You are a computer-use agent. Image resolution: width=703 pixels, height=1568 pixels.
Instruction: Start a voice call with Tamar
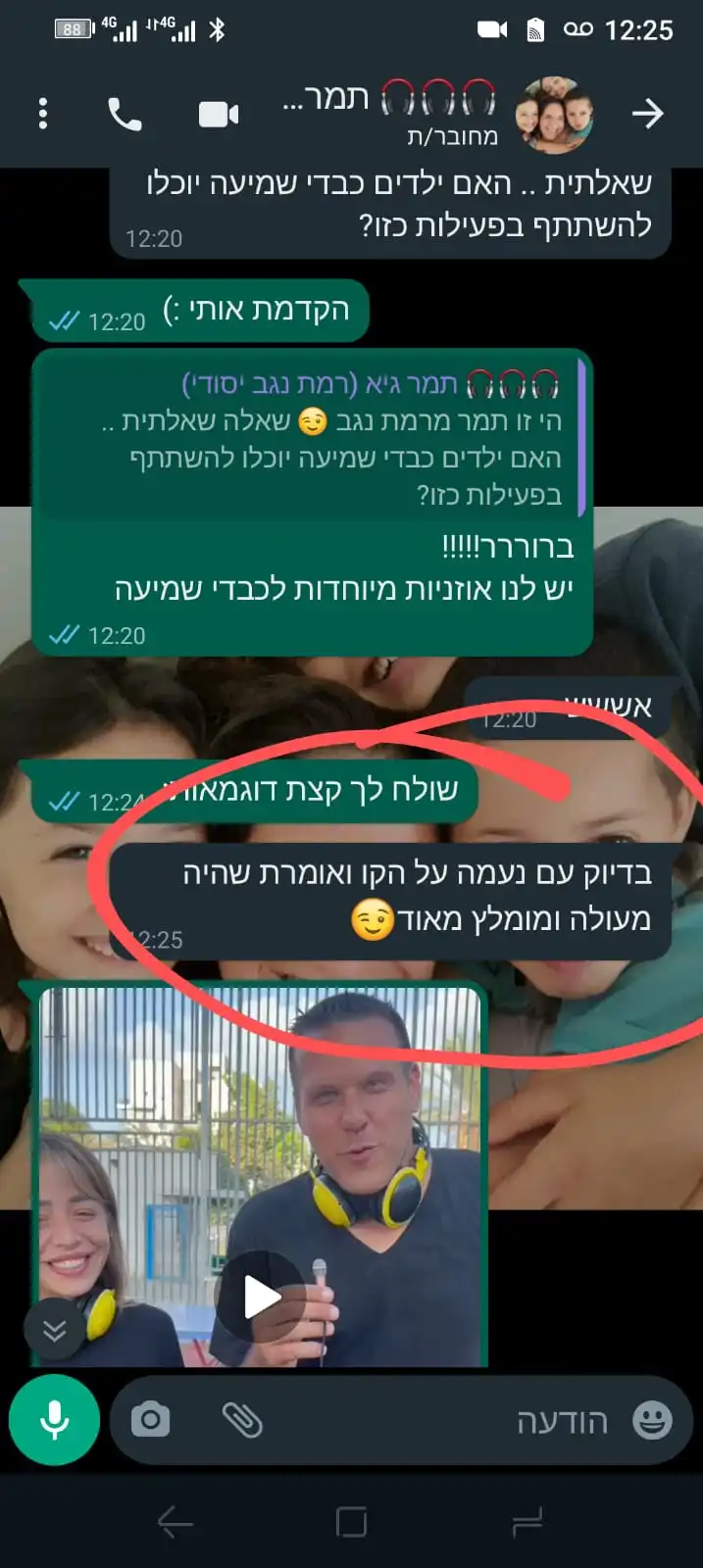(x=125, y=115)
